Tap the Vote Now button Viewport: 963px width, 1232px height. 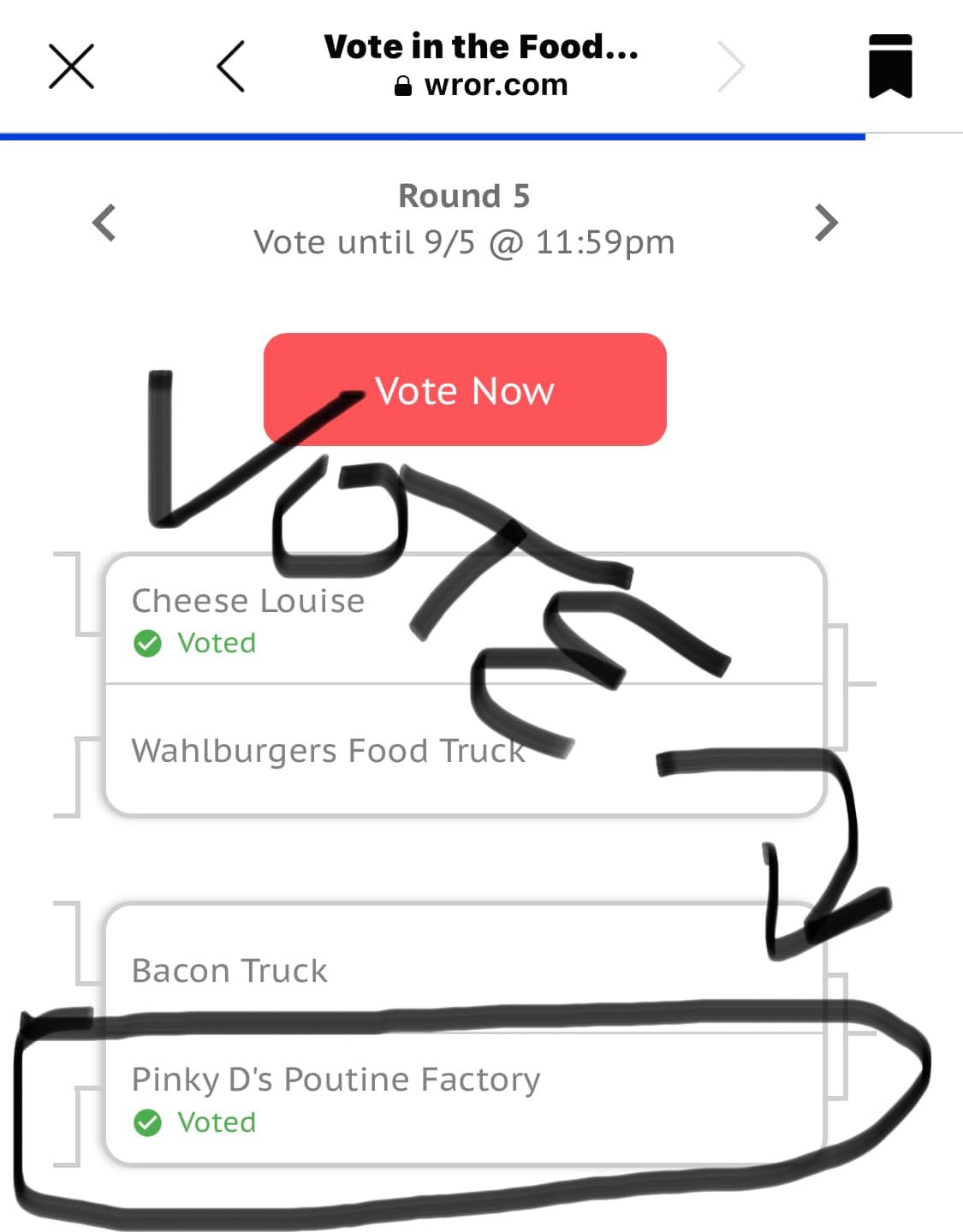point(465,390)
